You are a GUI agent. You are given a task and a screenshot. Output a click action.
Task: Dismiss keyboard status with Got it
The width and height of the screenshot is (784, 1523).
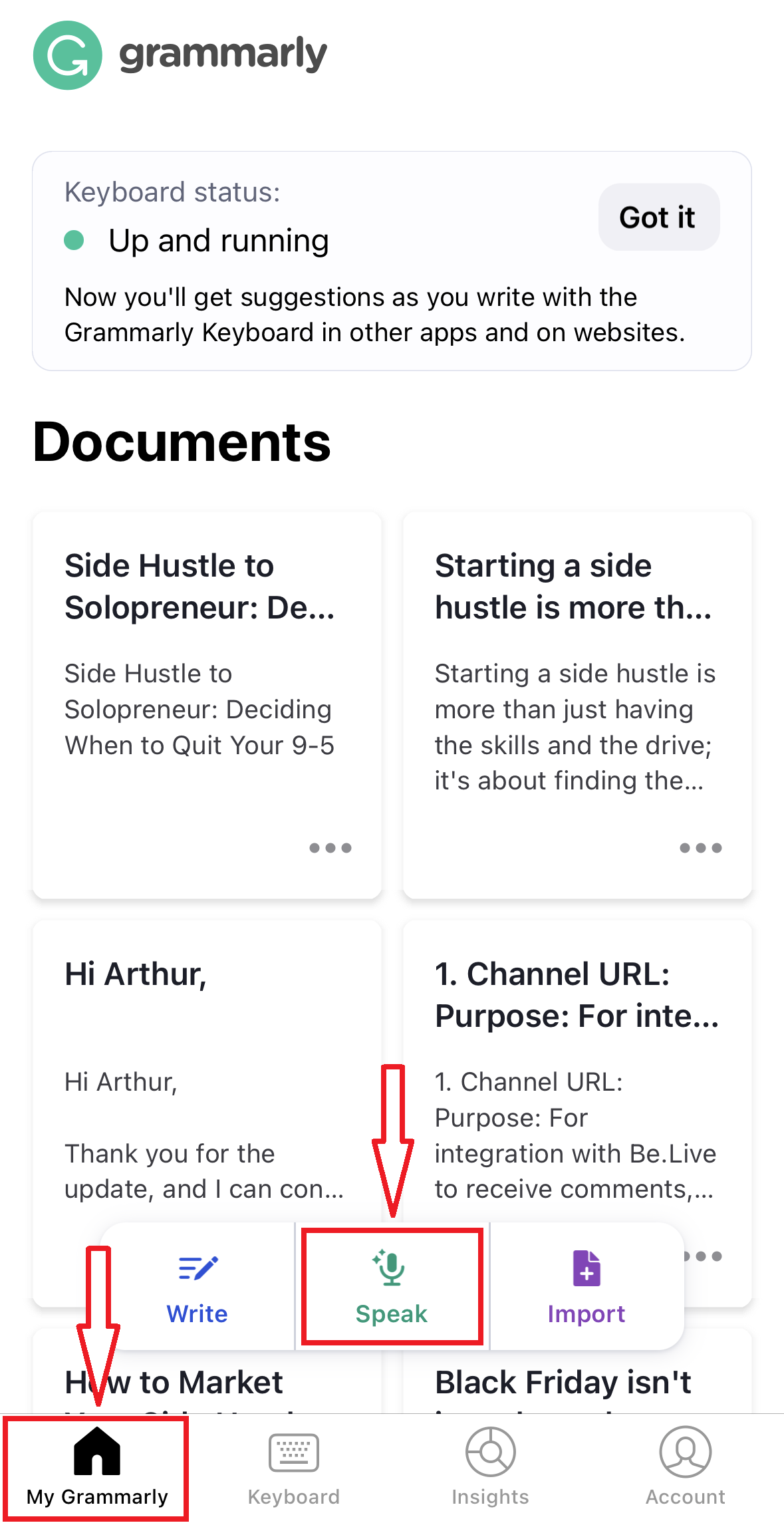click(658, 217)
